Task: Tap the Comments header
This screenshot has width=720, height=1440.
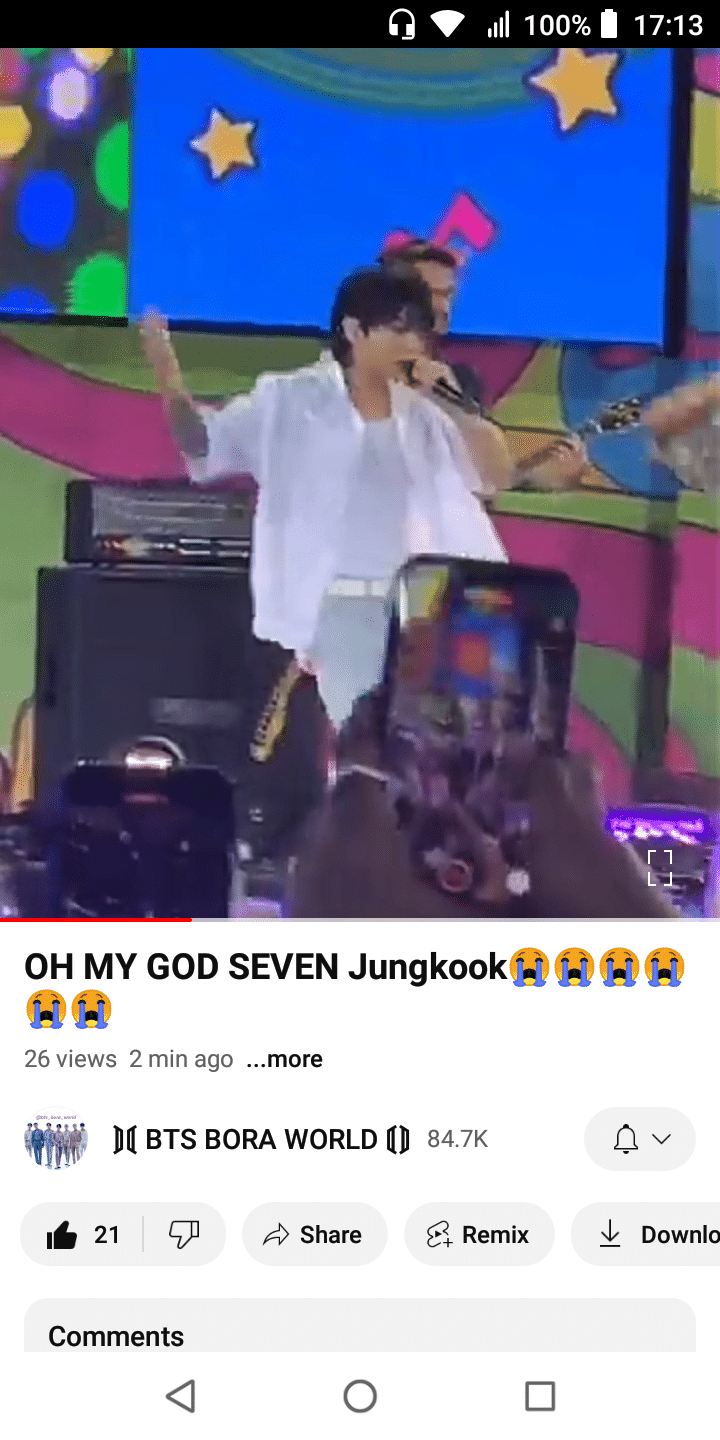Action: (x=116, y=1336)
